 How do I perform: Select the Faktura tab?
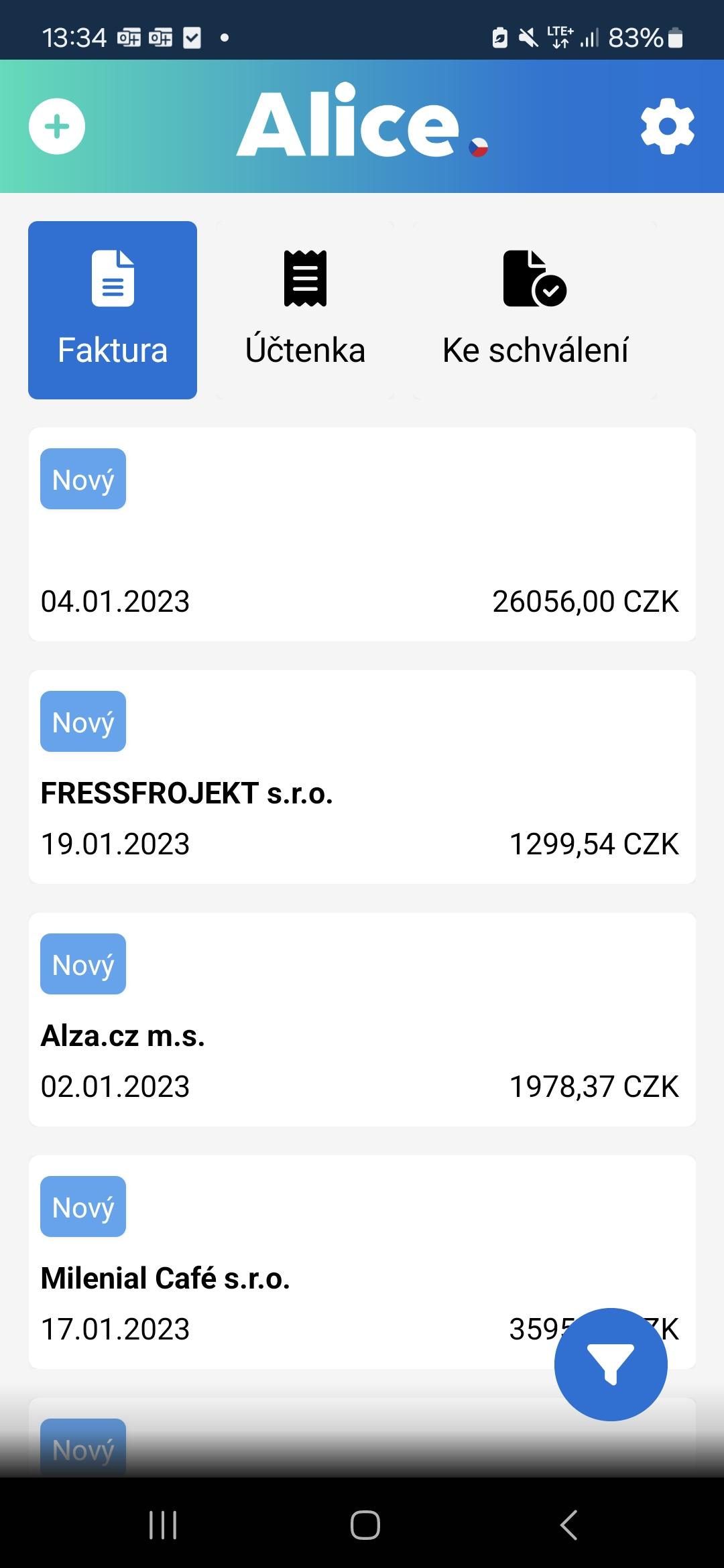(113, 310)
